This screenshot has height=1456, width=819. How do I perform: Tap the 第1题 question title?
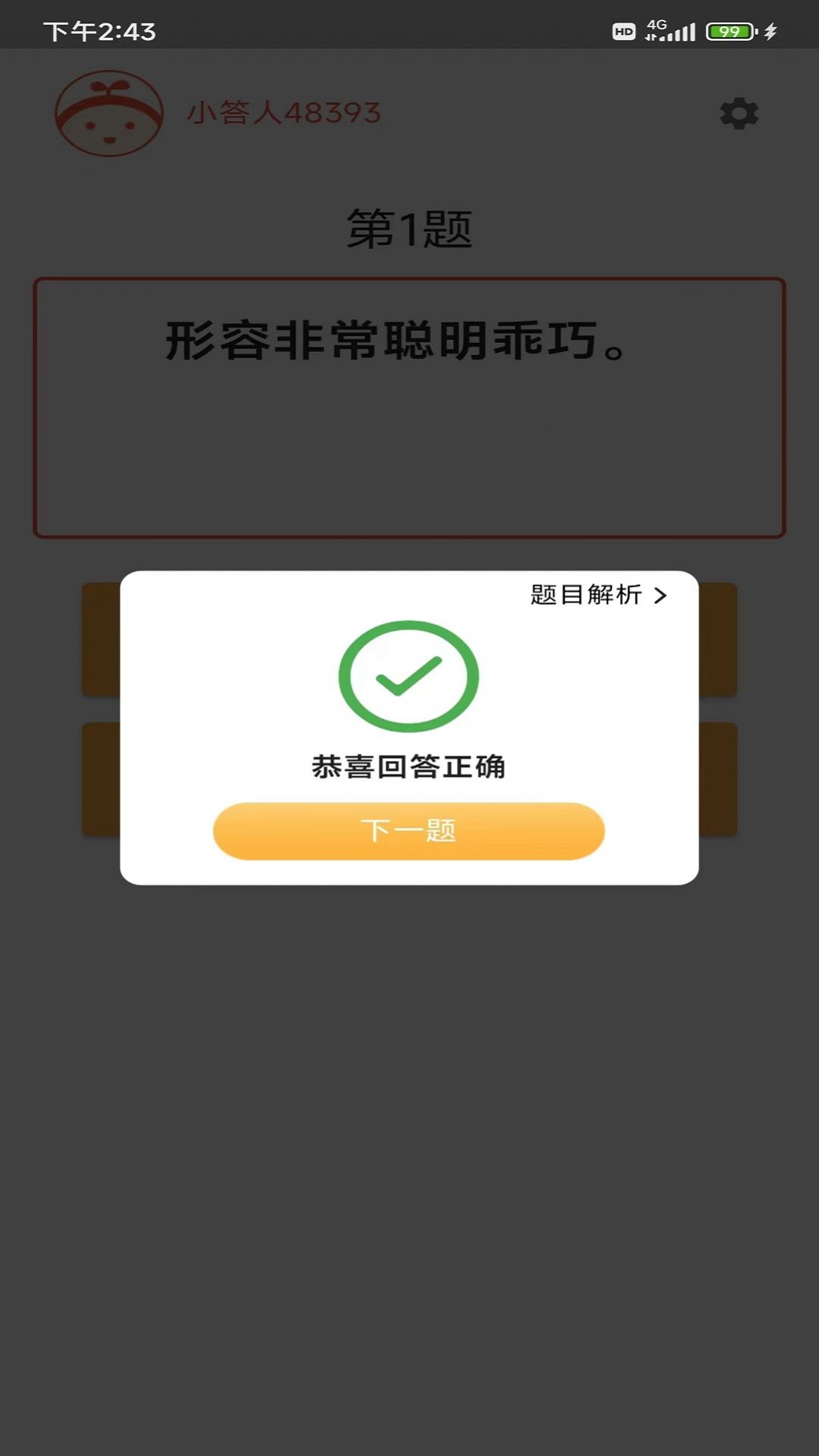[x=410, y=228]
